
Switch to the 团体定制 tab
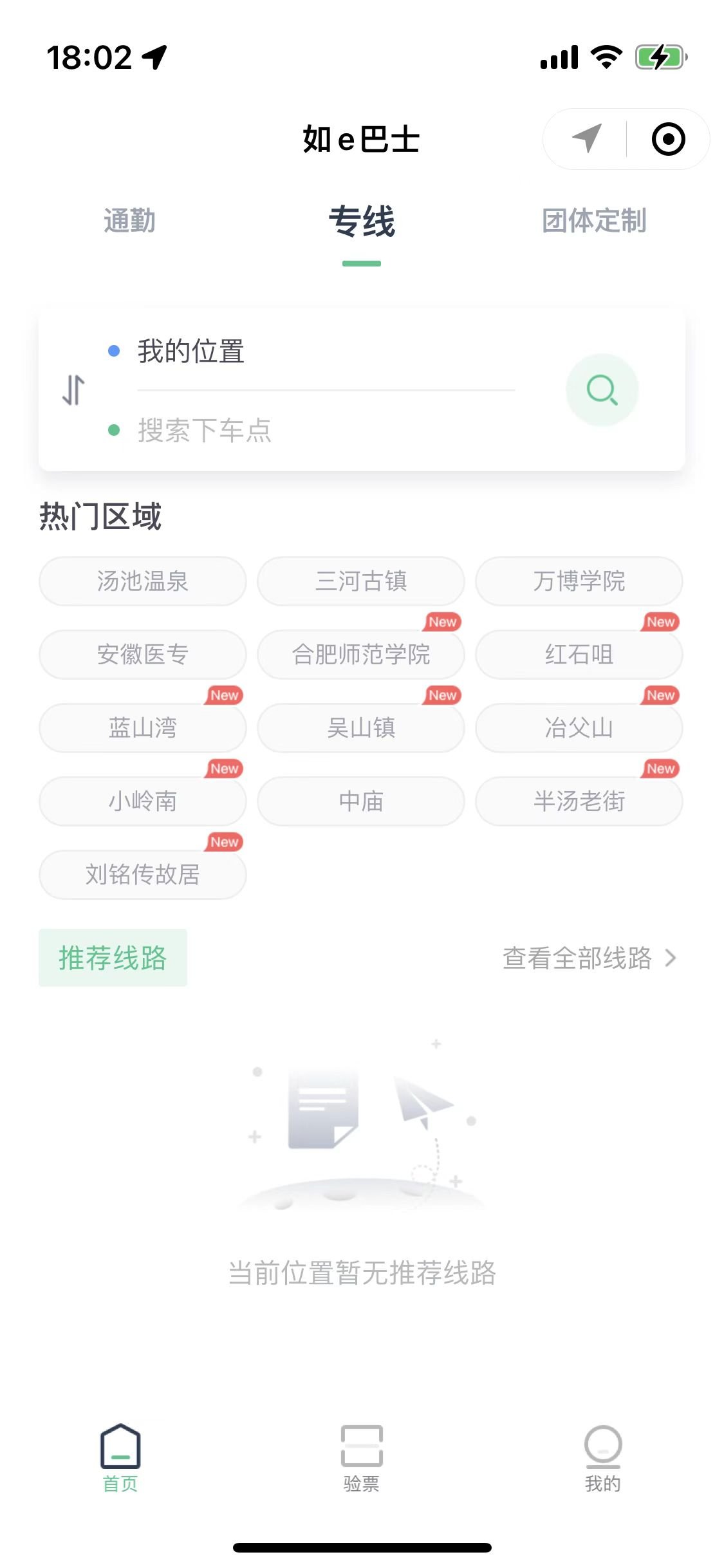click(593, 221)
